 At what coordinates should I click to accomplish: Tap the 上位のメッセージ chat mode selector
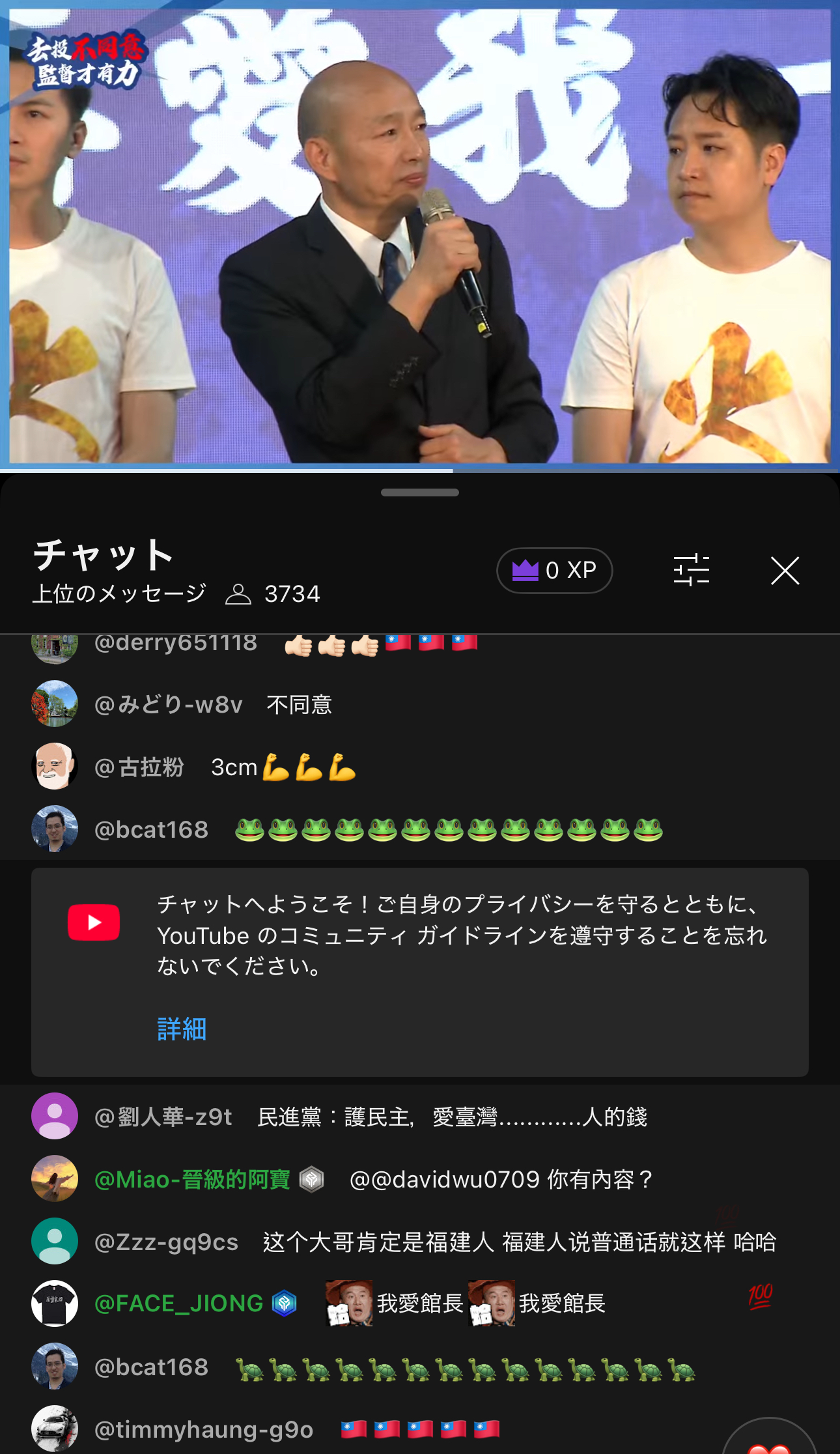point(119,593)
